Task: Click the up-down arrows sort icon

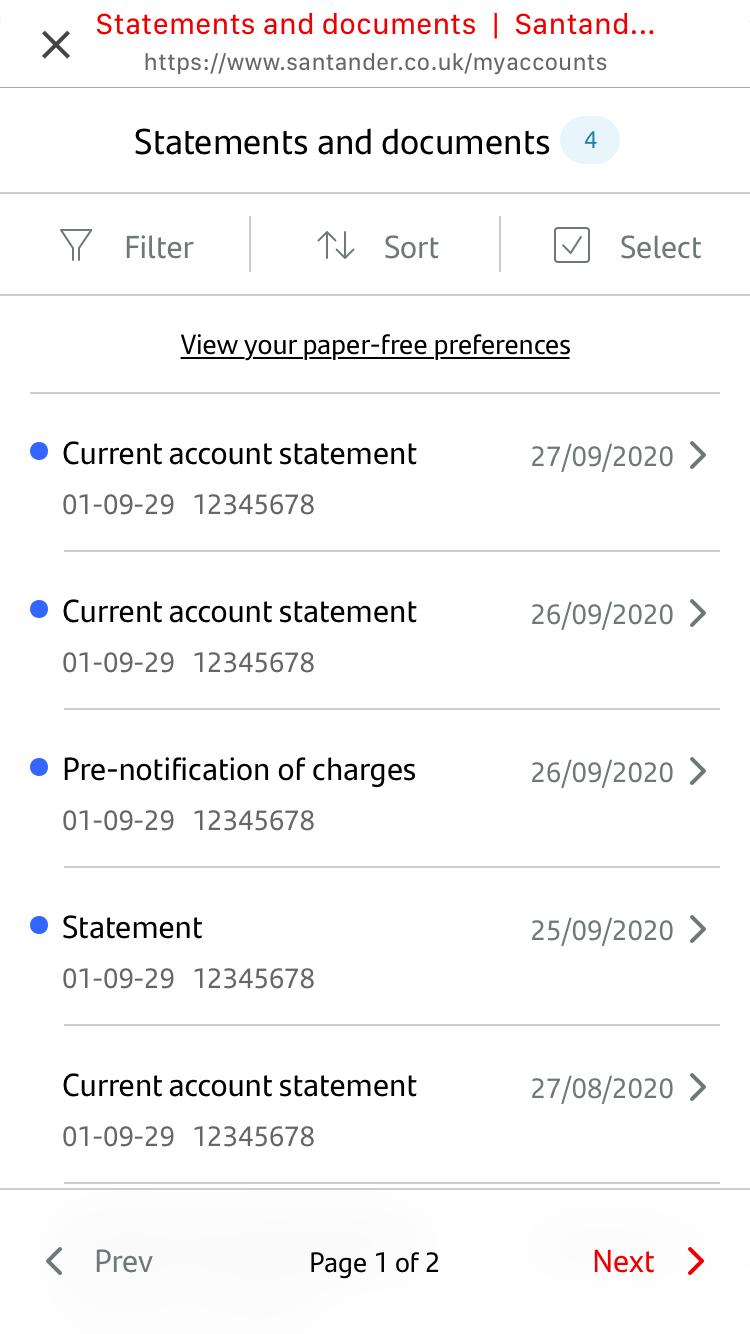Action: point(333,245)
